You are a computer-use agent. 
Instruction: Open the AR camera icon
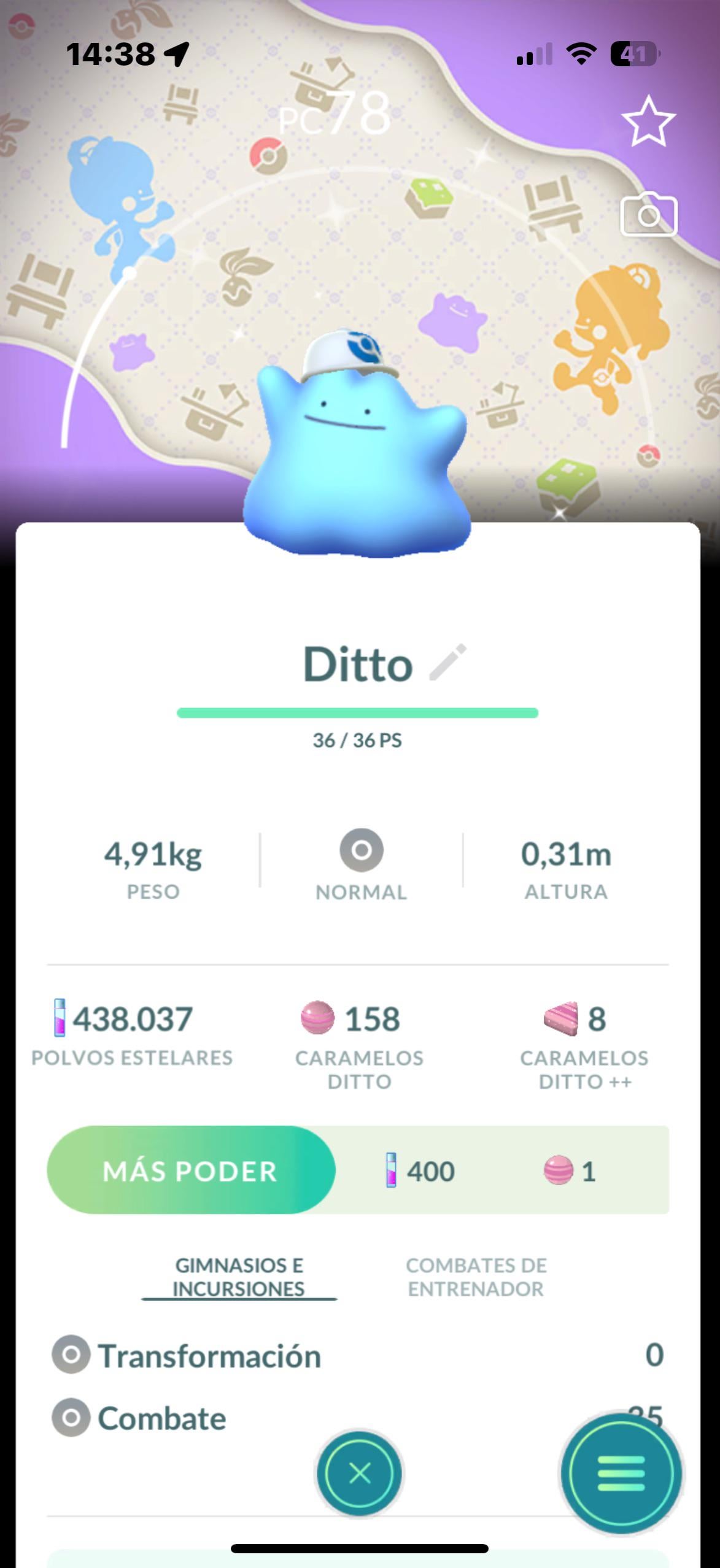click(x=649, y=215)
